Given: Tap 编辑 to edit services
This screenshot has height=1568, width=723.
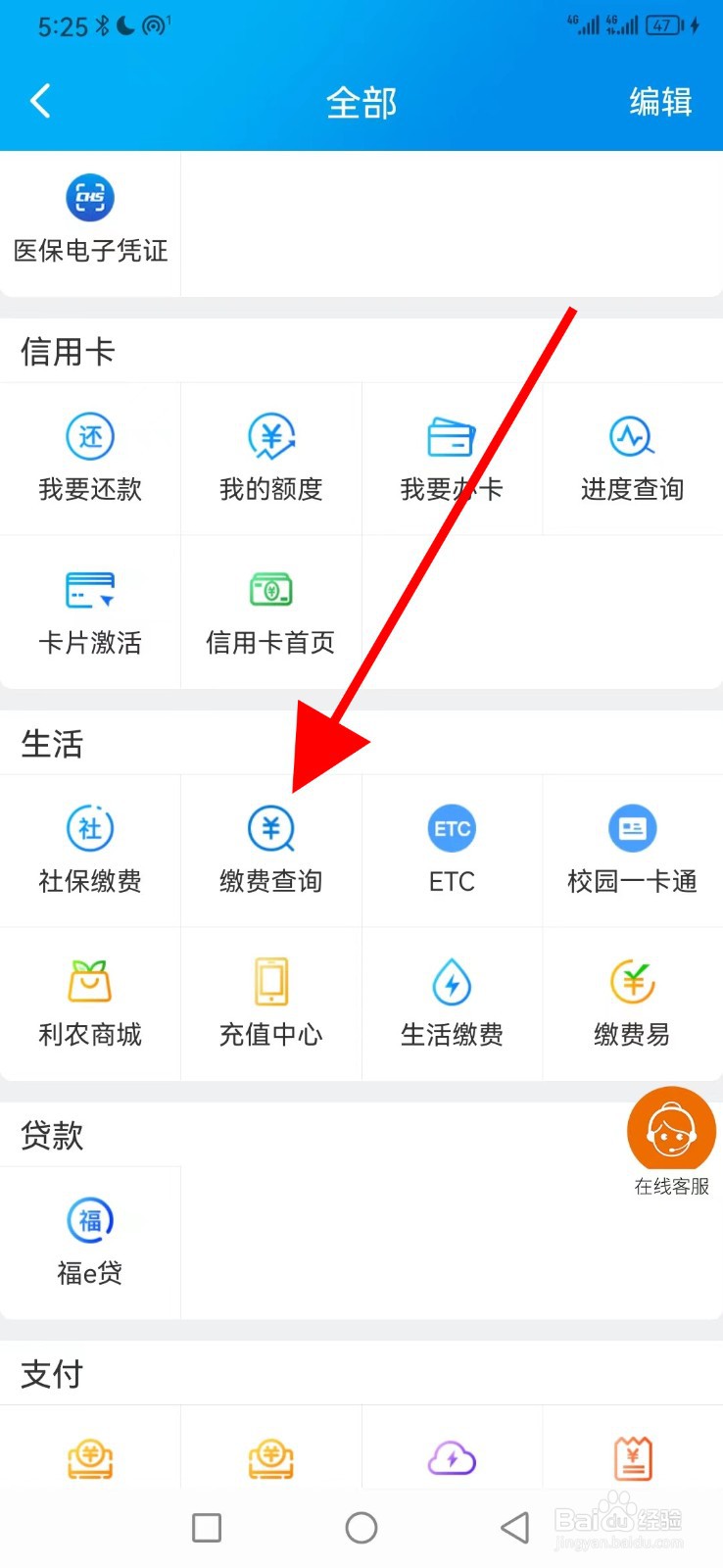Looking at the screenshot, I should (659, 101).
